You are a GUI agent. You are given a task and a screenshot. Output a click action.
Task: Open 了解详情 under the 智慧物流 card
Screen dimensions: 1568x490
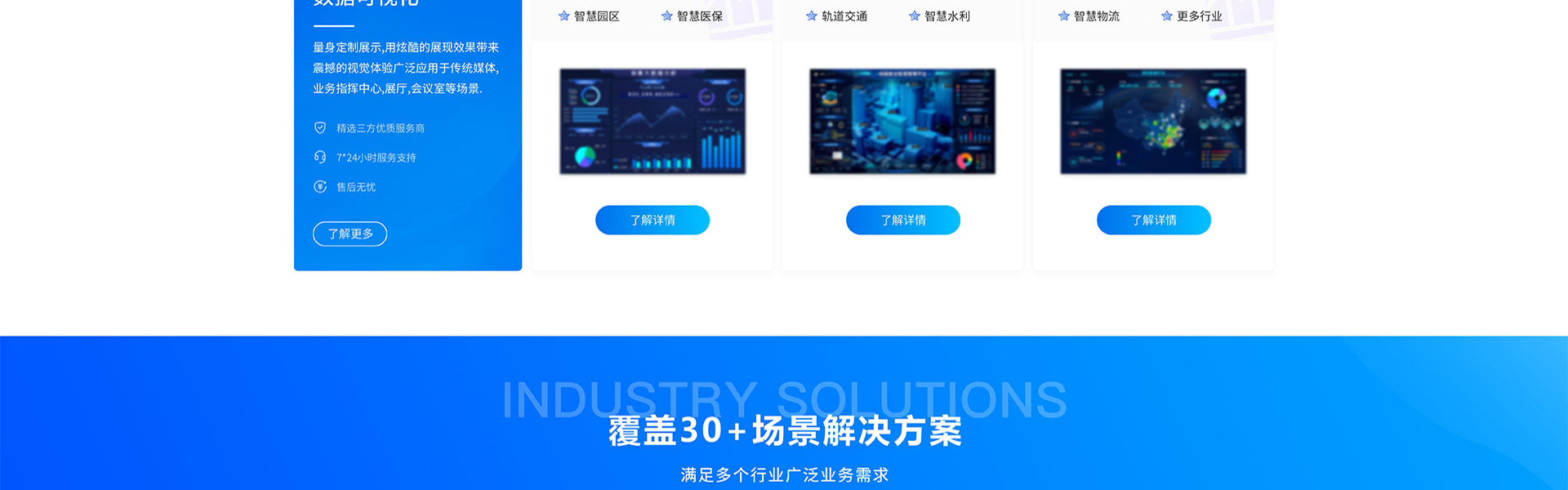[x=1153, y=220]
